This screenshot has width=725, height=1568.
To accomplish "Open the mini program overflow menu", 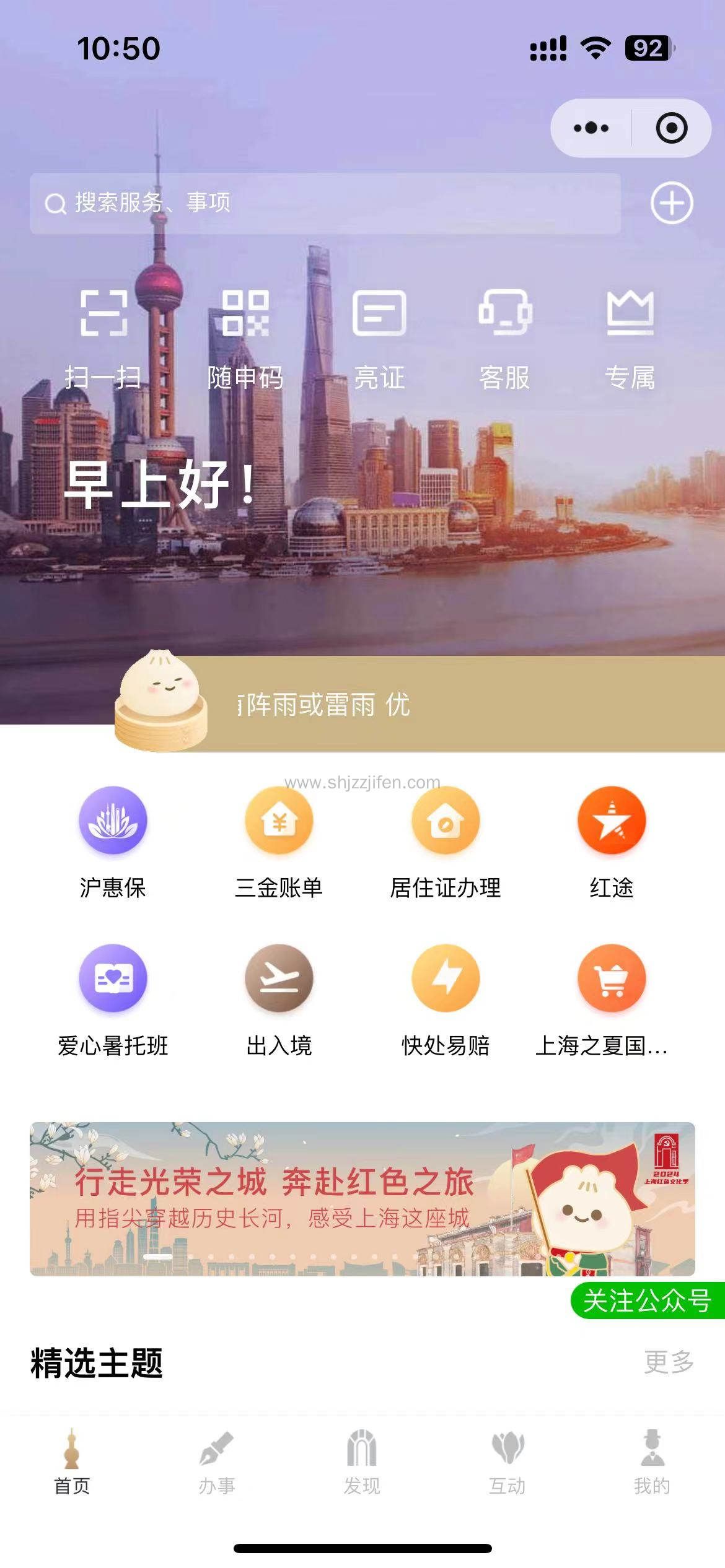I will 591,128.
